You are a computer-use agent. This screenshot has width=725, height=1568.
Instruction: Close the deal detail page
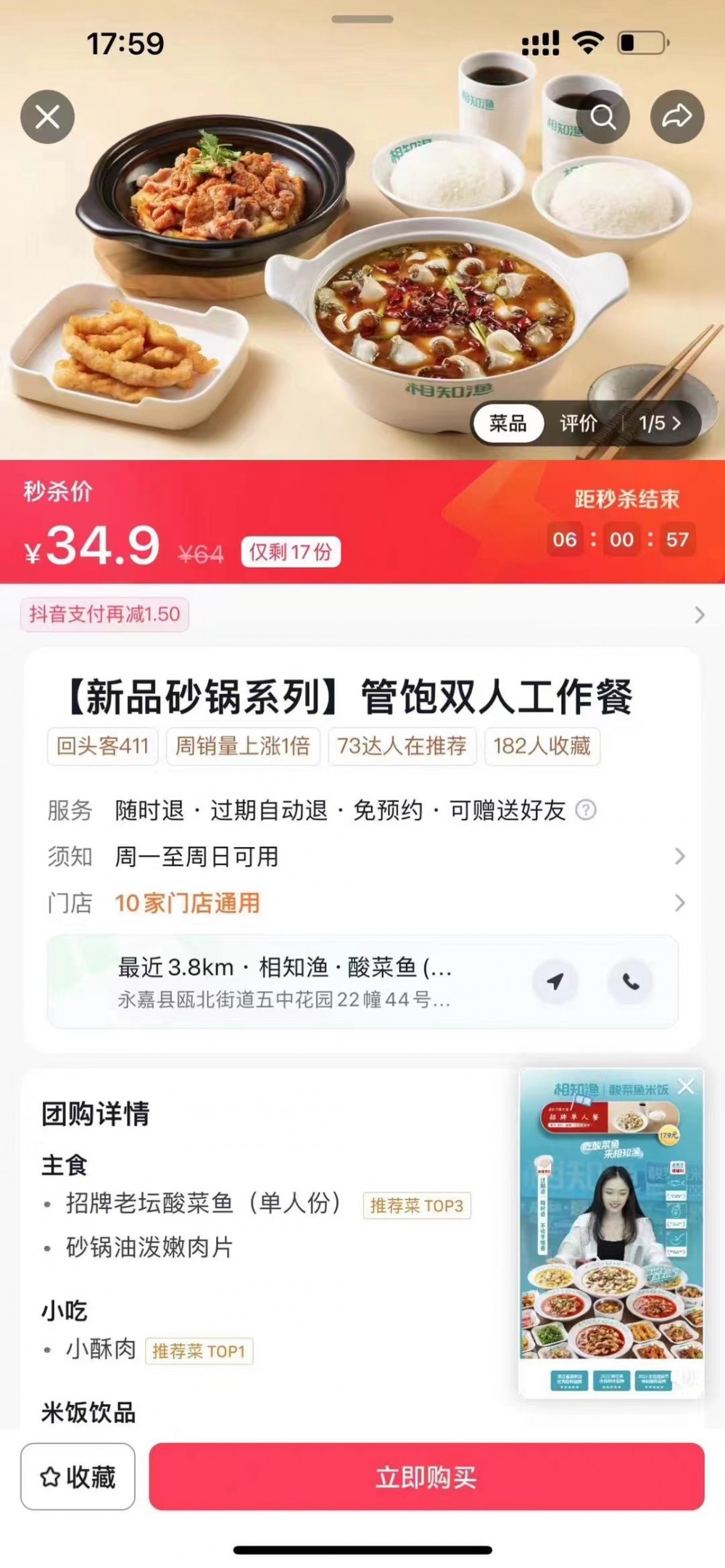point(47,117)
